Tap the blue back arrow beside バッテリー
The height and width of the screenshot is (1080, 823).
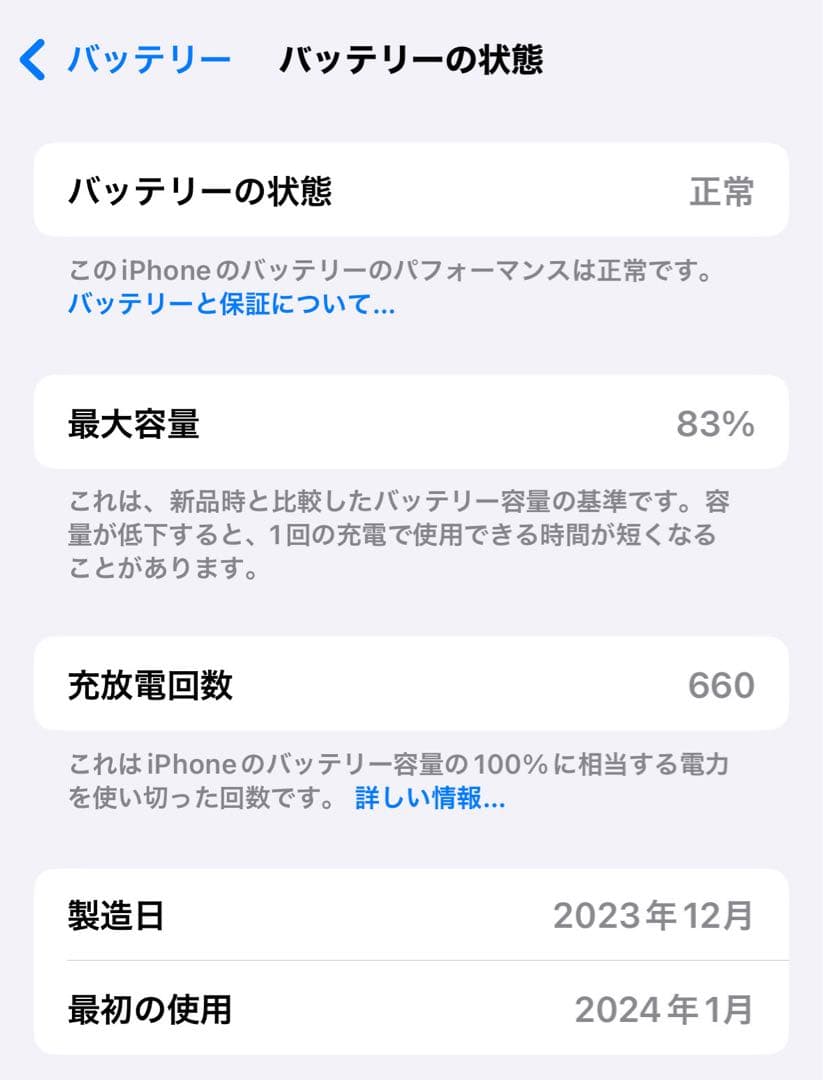tap(33, 58)
